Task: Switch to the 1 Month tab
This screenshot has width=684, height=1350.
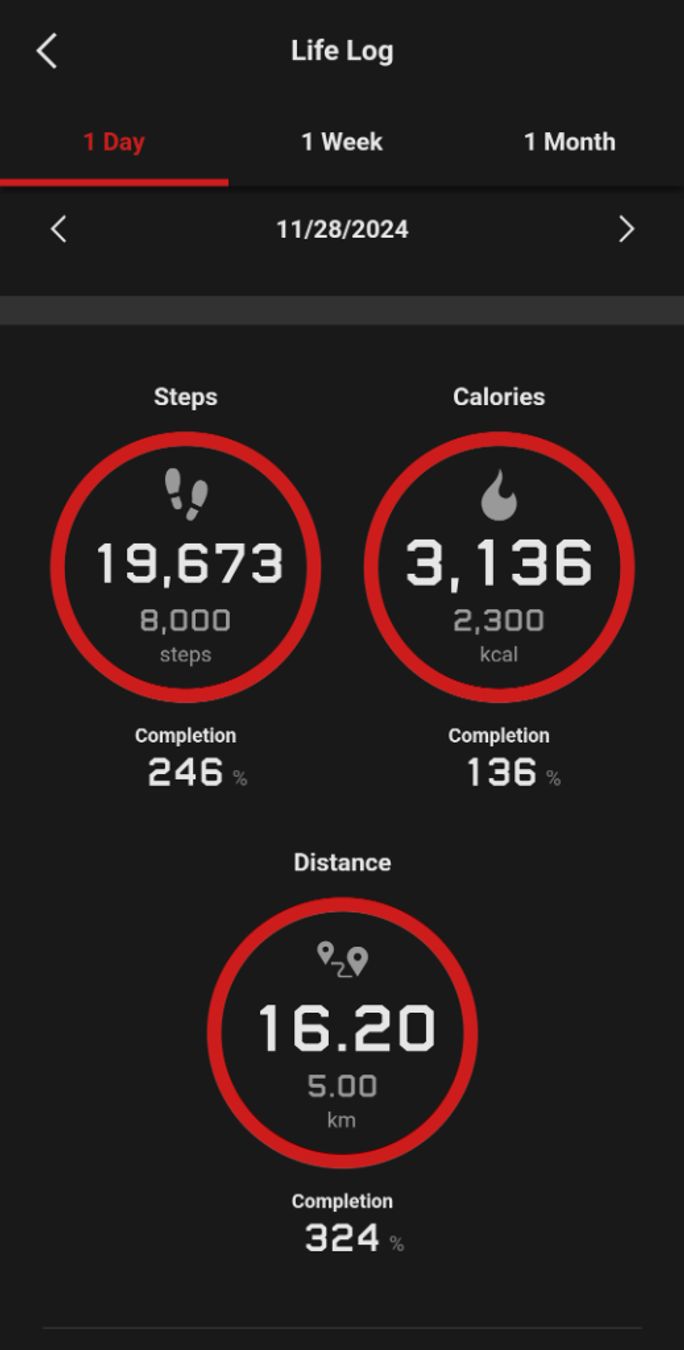Action: point(569,142)
